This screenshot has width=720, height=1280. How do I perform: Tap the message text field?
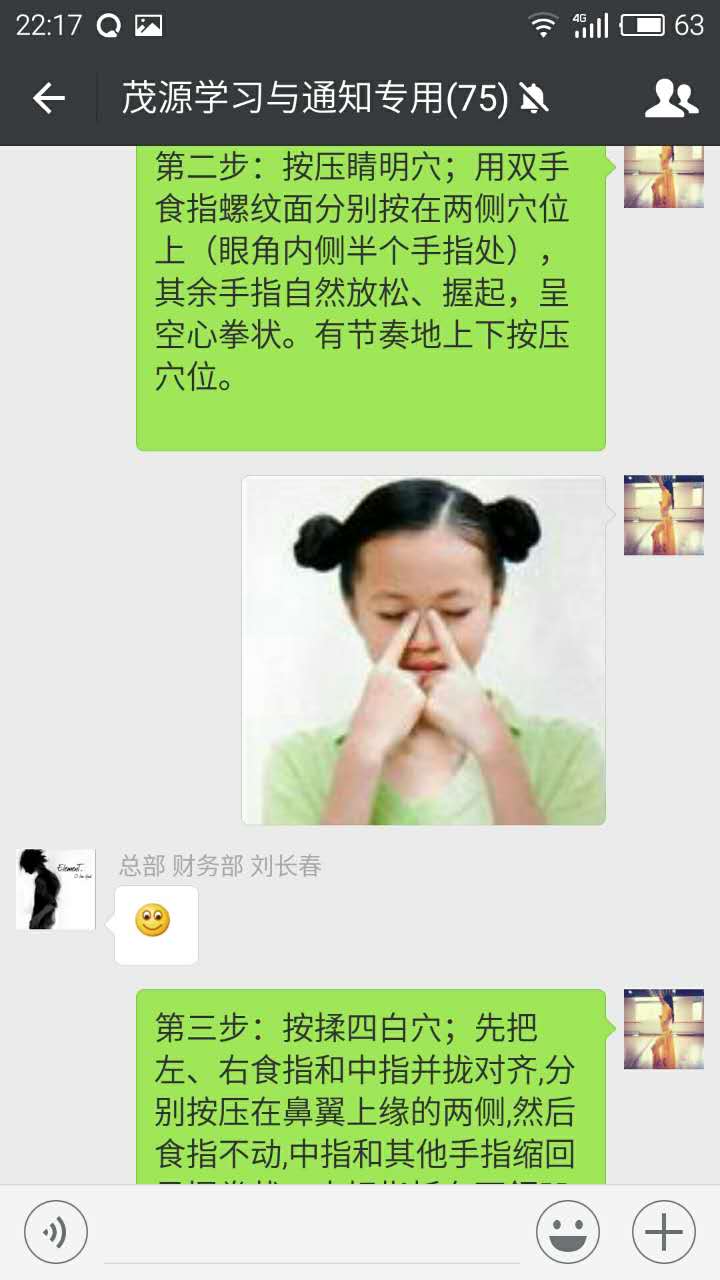[312, 1232]
